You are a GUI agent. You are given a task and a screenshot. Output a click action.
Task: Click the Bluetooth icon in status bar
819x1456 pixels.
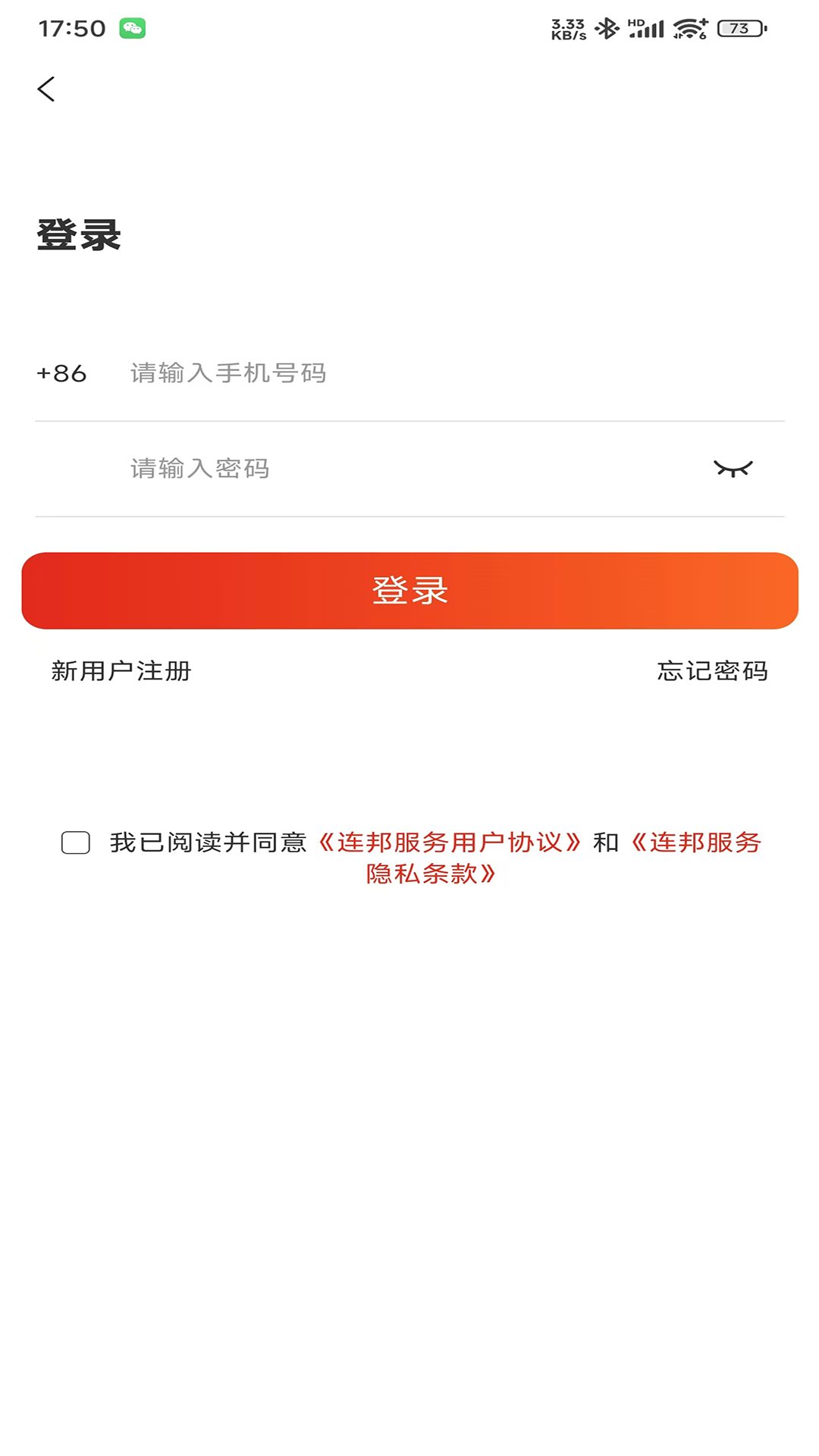point(606,29)
